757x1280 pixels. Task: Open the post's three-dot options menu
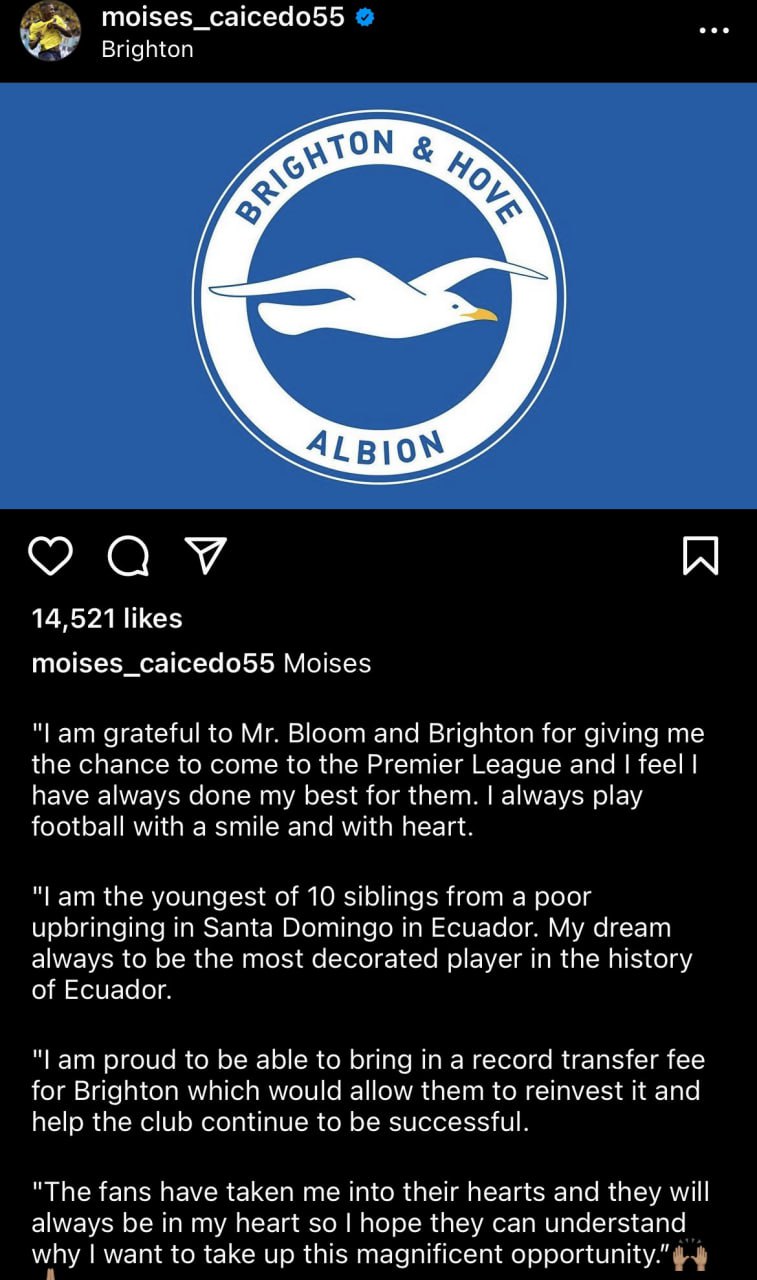pyautogui.click(x=714, y=30)
